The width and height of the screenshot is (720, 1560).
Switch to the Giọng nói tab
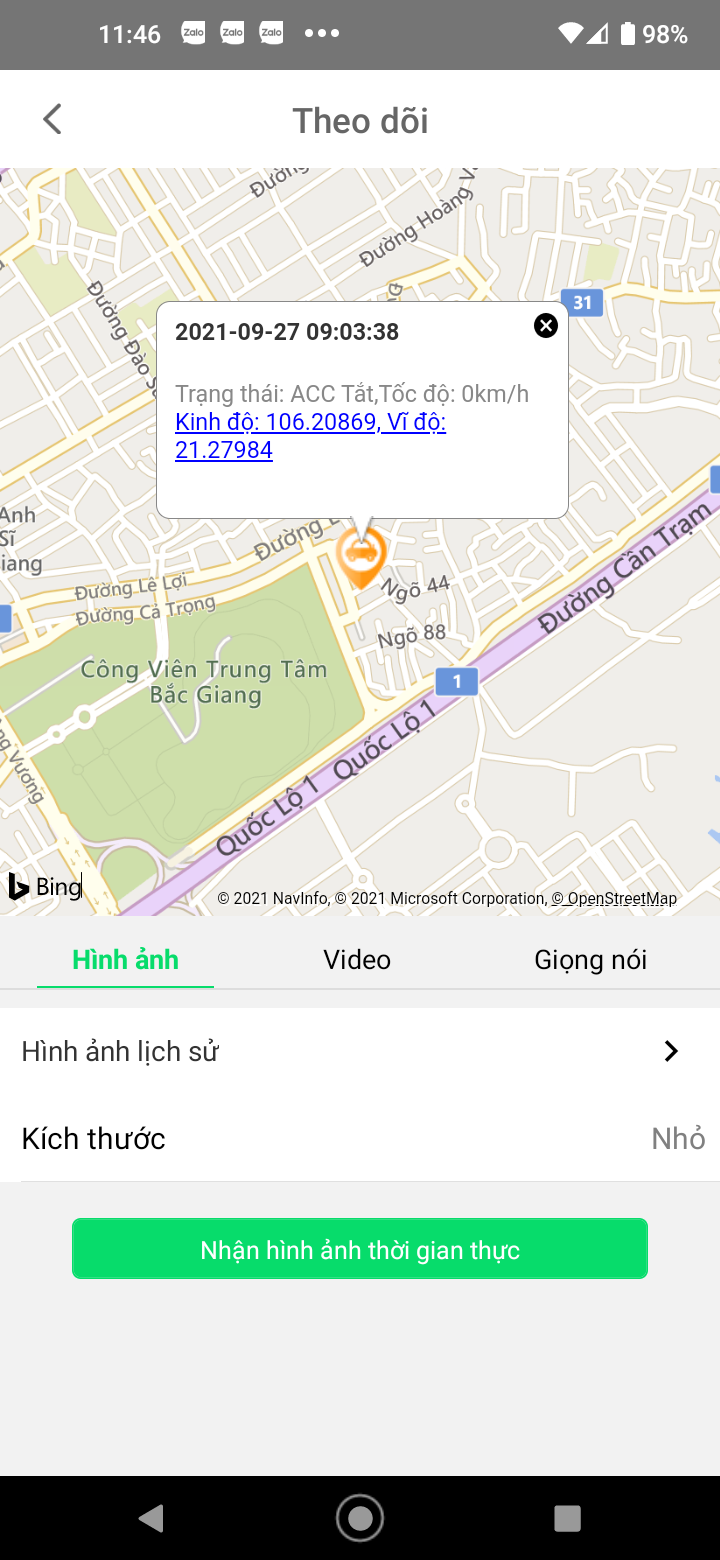pyautogui.click(x=591, y=960)
